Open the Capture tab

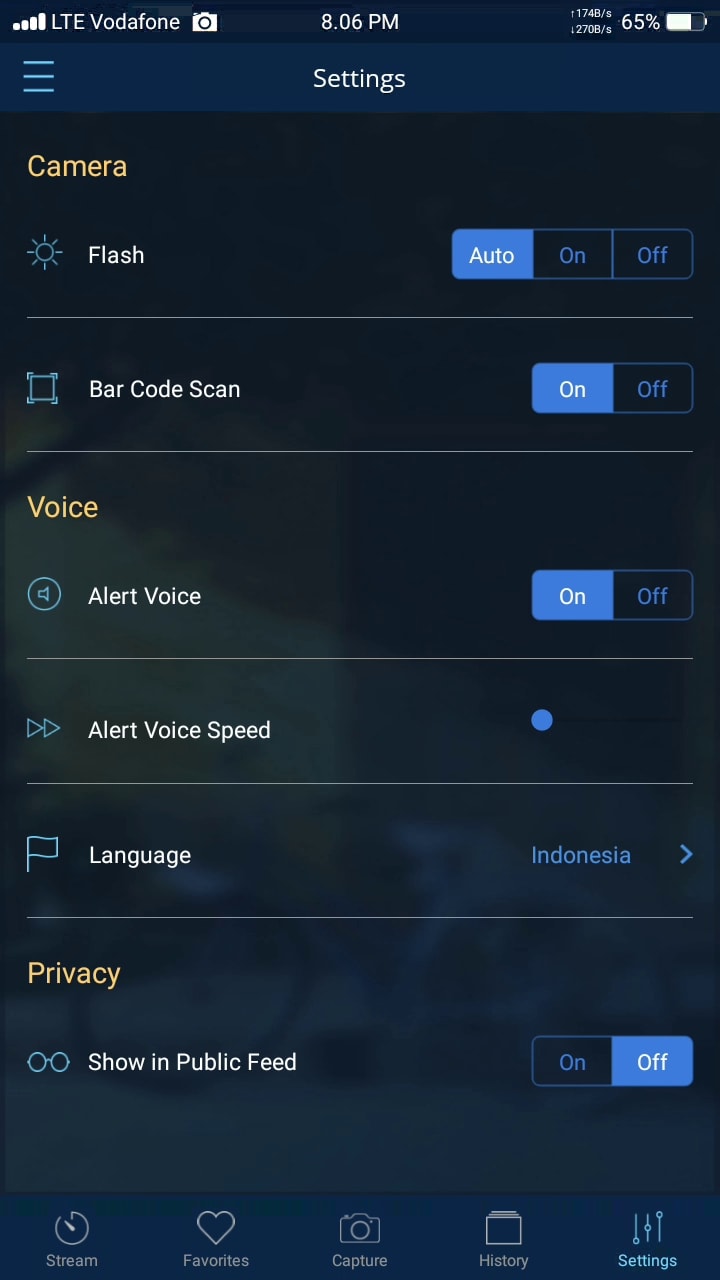(x=360, y=1239)
